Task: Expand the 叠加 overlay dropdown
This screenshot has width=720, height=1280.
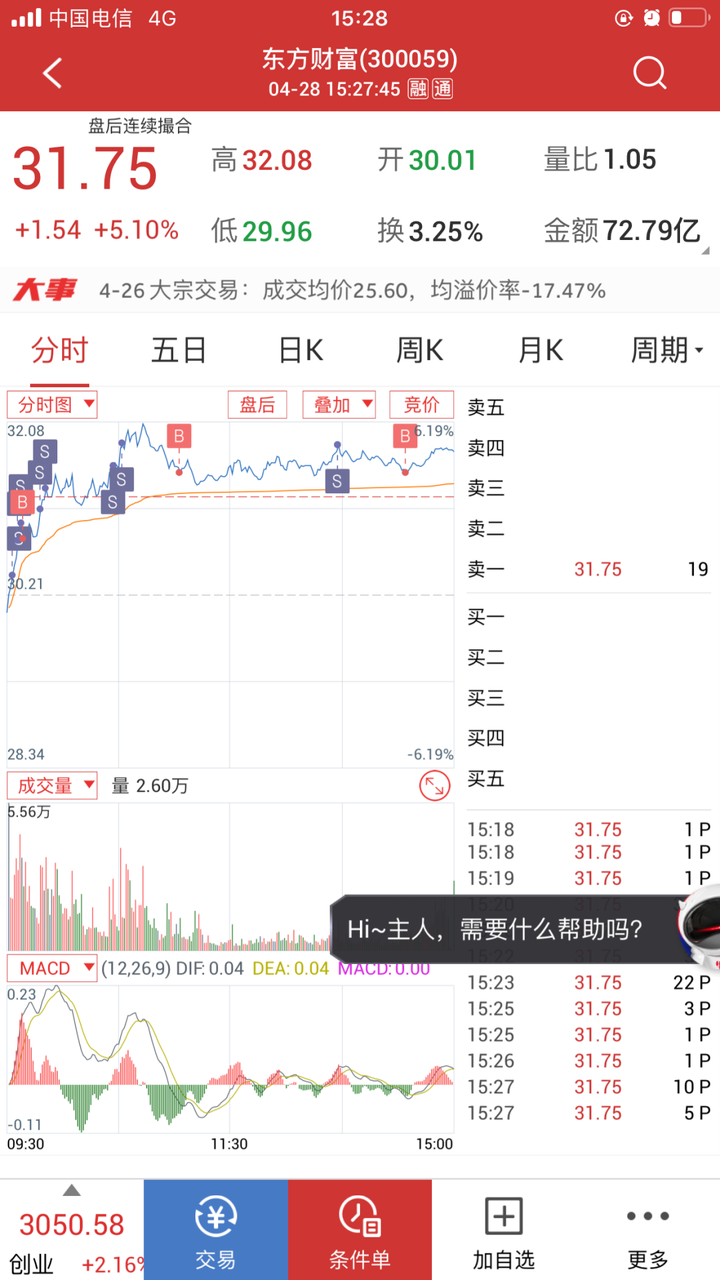Action: (x=340, y=404)
